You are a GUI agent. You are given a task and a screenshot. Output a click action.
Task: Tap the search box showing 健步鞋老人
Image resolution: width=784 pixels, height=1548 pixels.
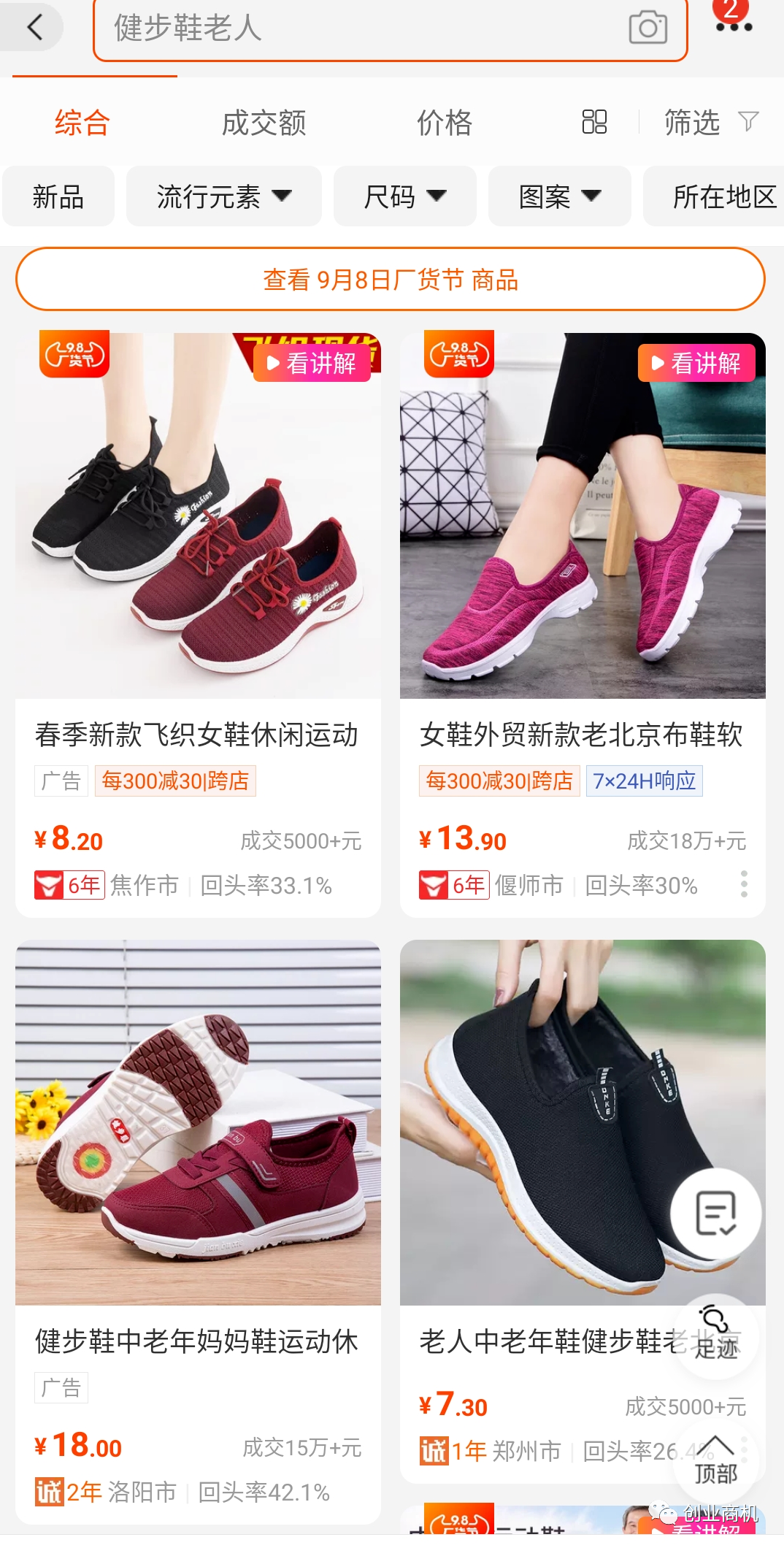[390, 28]
